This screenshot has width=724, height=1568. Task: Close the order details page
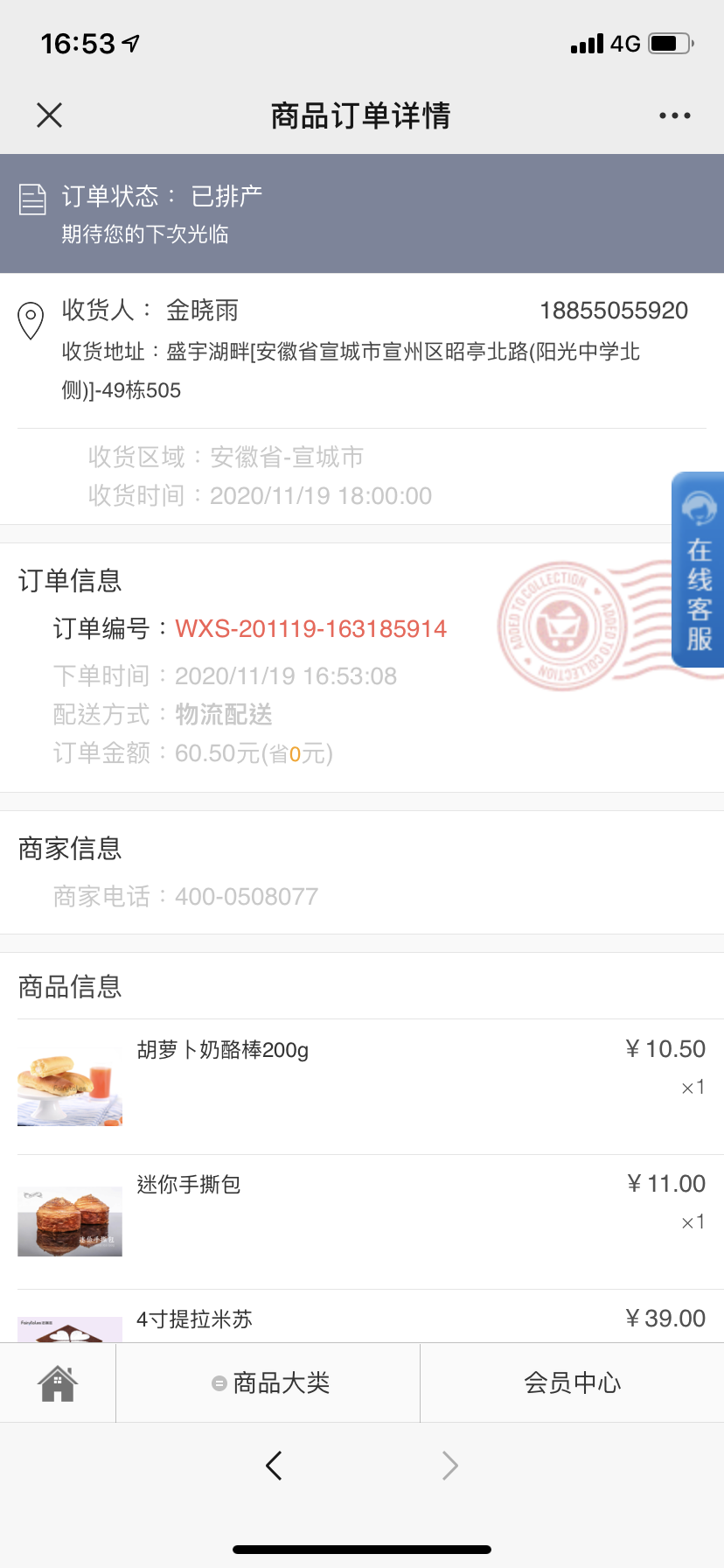(x=50, y=115)
